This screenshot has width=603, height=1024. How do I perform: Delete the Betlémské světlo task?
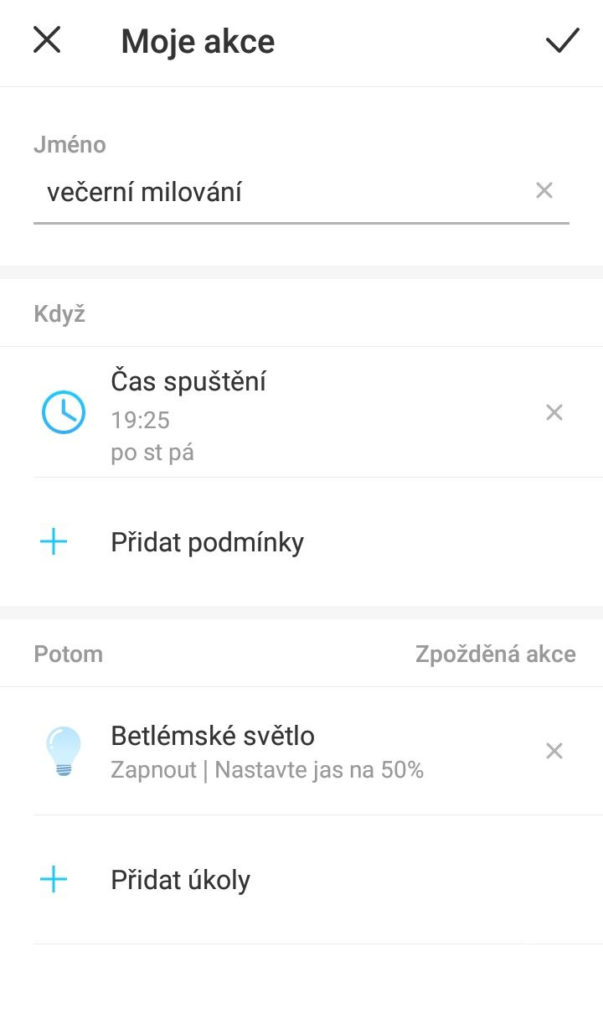tap(554, 751)
